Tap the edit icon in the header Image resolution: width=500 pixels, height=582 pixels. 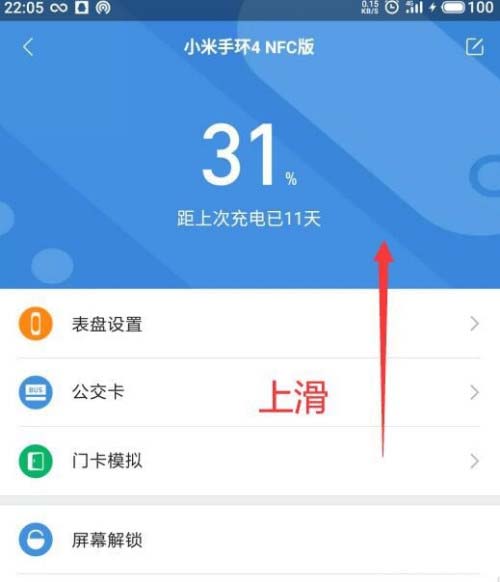[x=475, y=46]
